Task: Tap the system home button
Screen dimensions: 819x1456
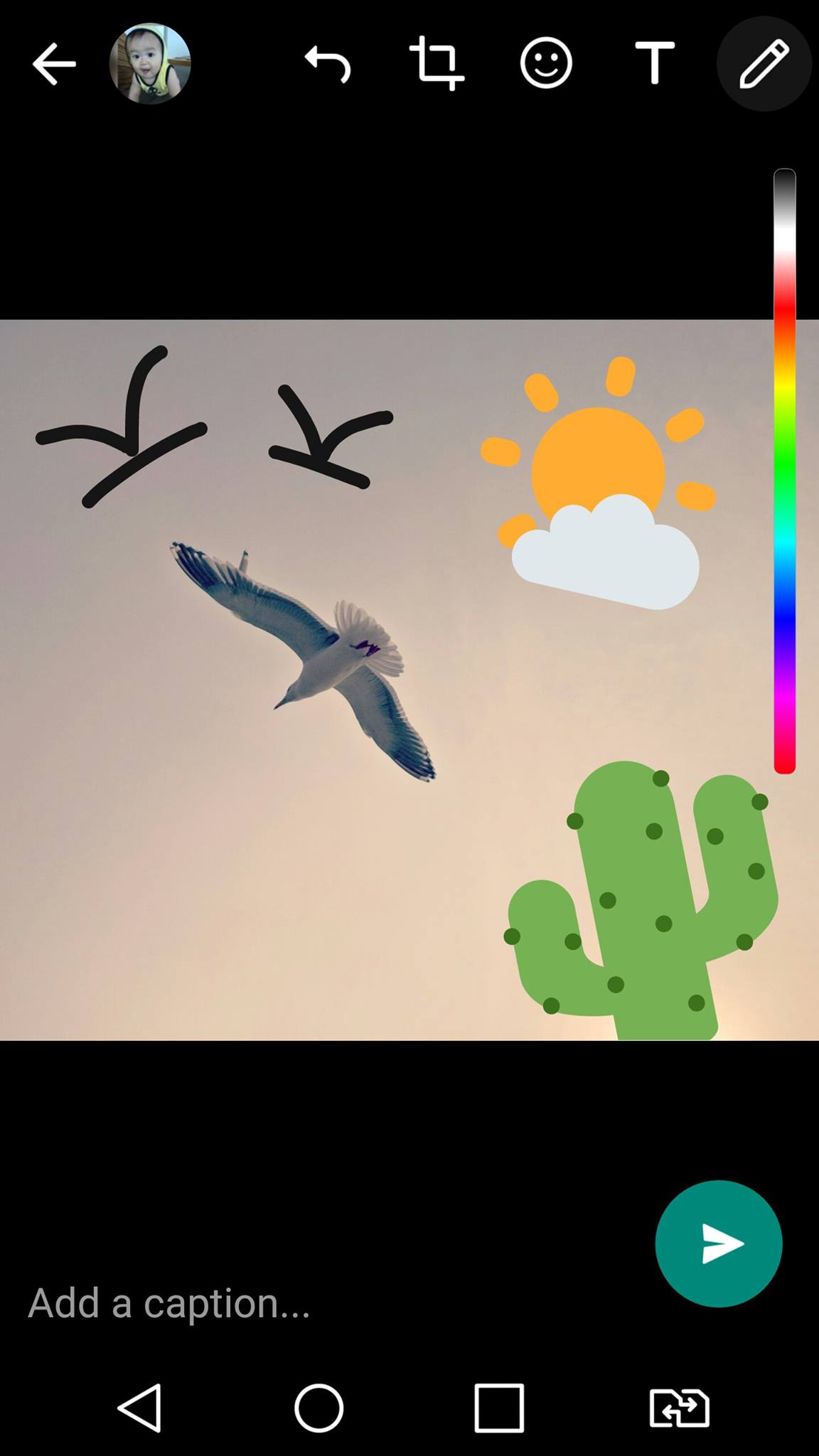Action: tap(319, 1408)
